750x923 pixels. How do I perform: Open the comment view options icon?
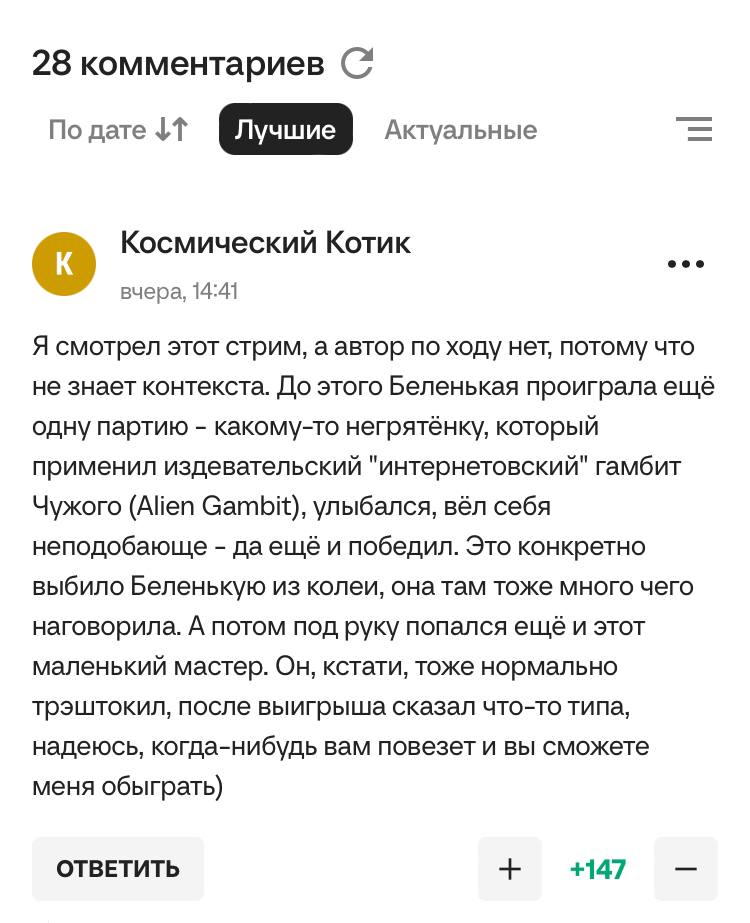(x=693, y=129)
